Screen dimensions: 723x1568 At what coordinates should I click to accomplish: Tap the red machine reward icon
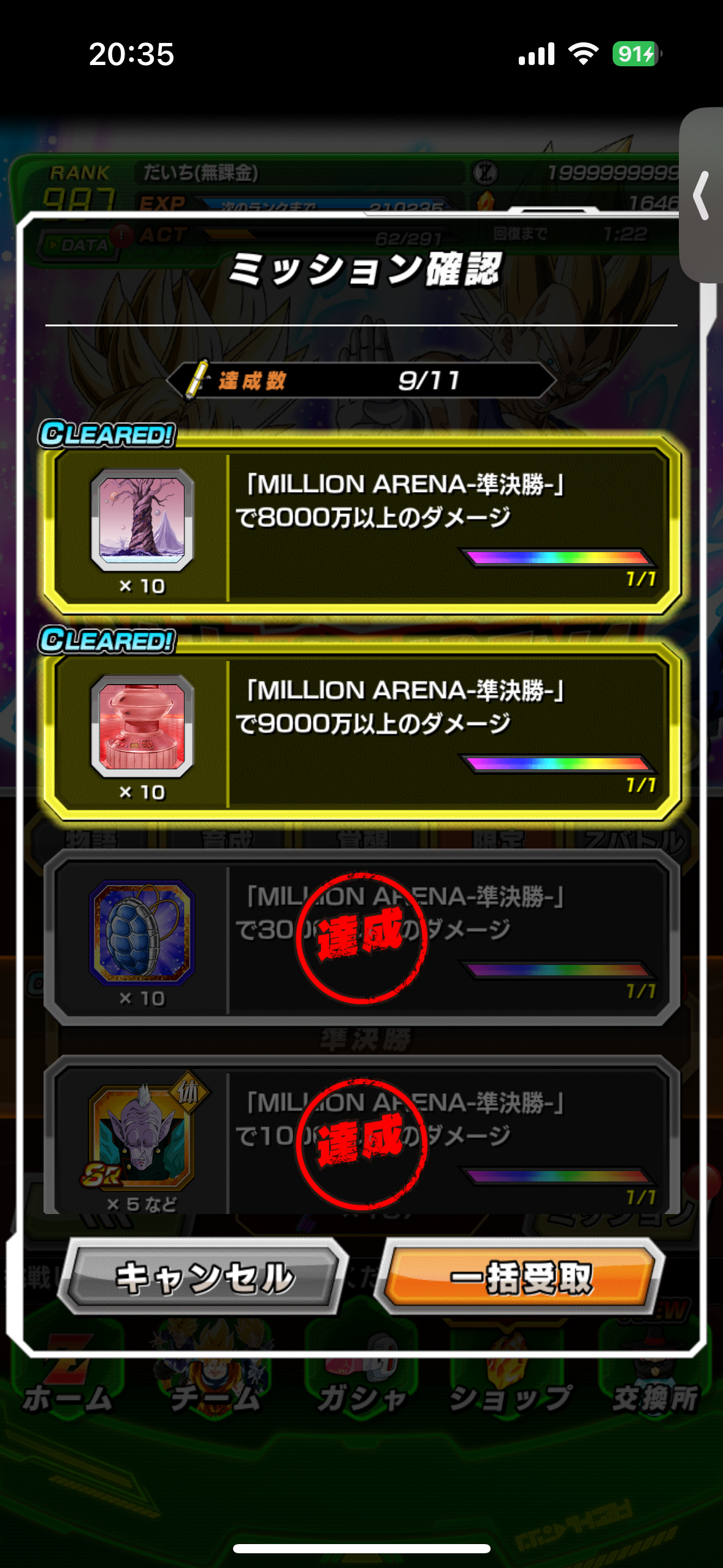(142, 726)
